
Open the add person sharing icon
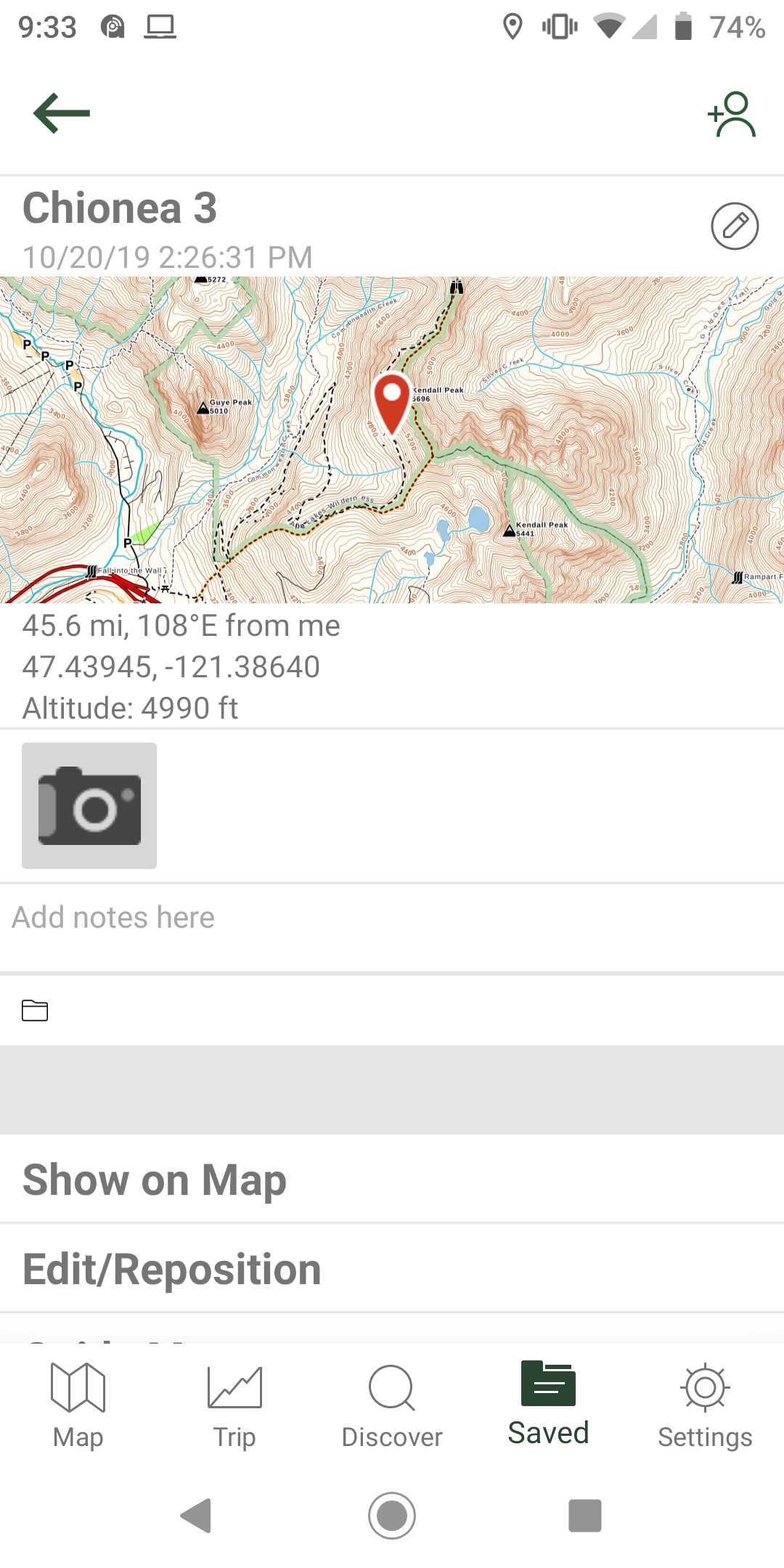pos(732,114)
